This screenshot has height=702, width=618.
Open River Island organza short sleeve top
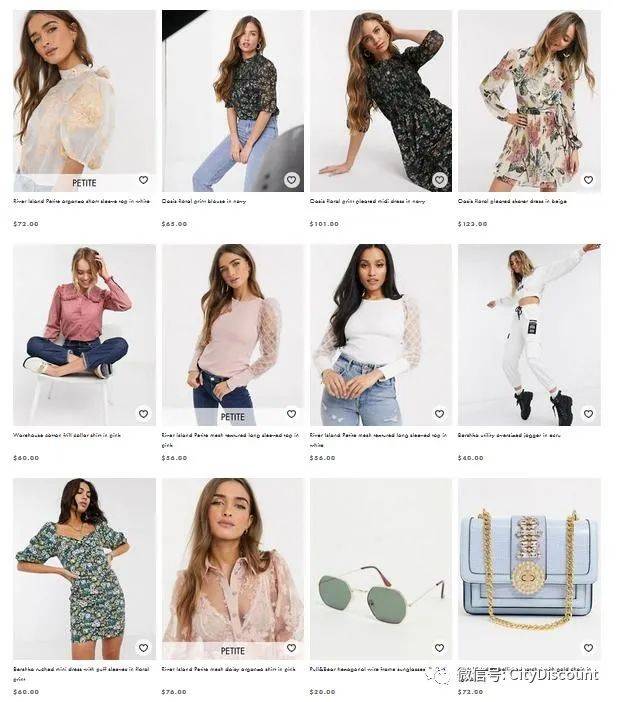tap(84, 100)
